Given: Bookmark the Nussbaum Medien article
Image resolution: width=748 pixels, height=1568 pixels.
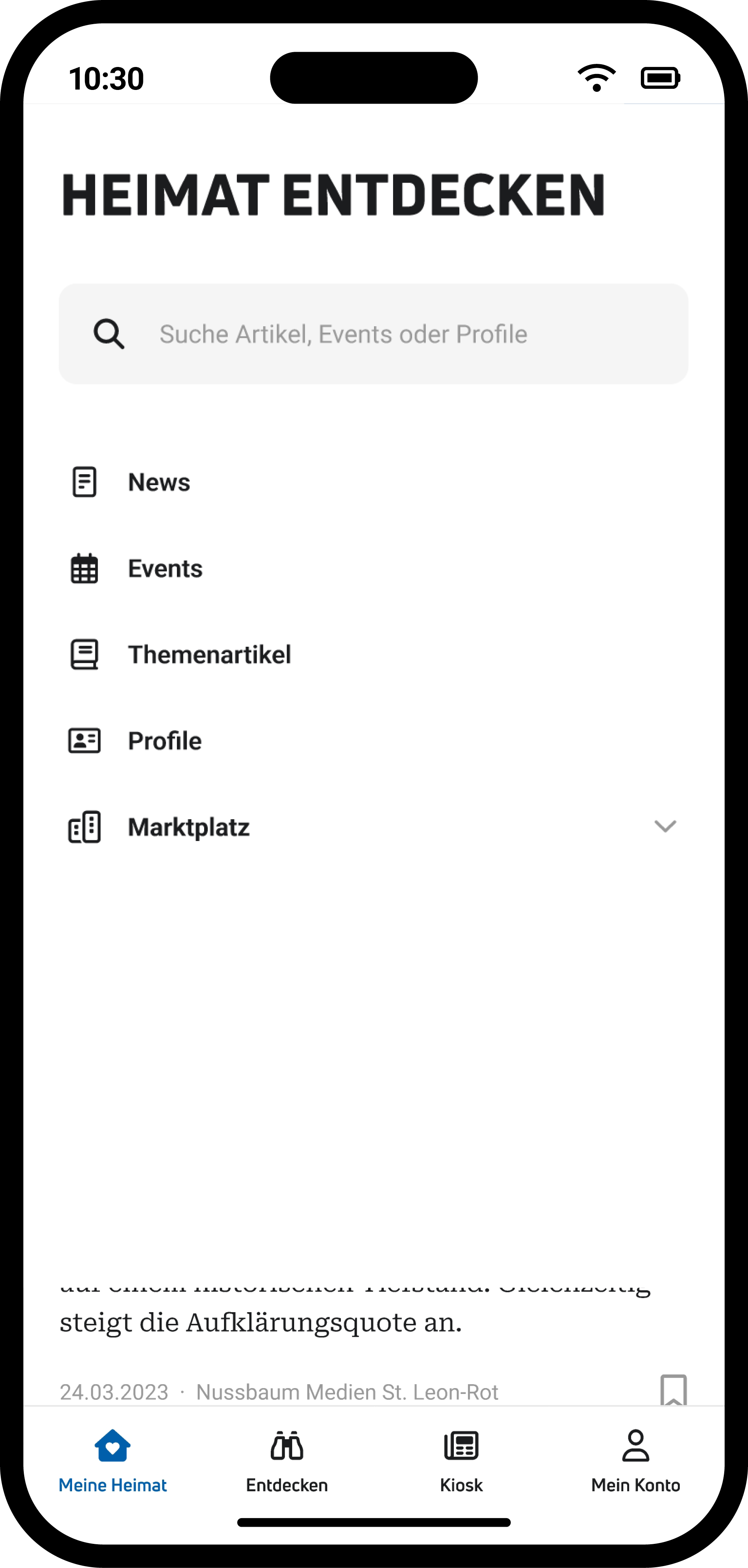Looking at the screenshot, I should point(673,1390).
